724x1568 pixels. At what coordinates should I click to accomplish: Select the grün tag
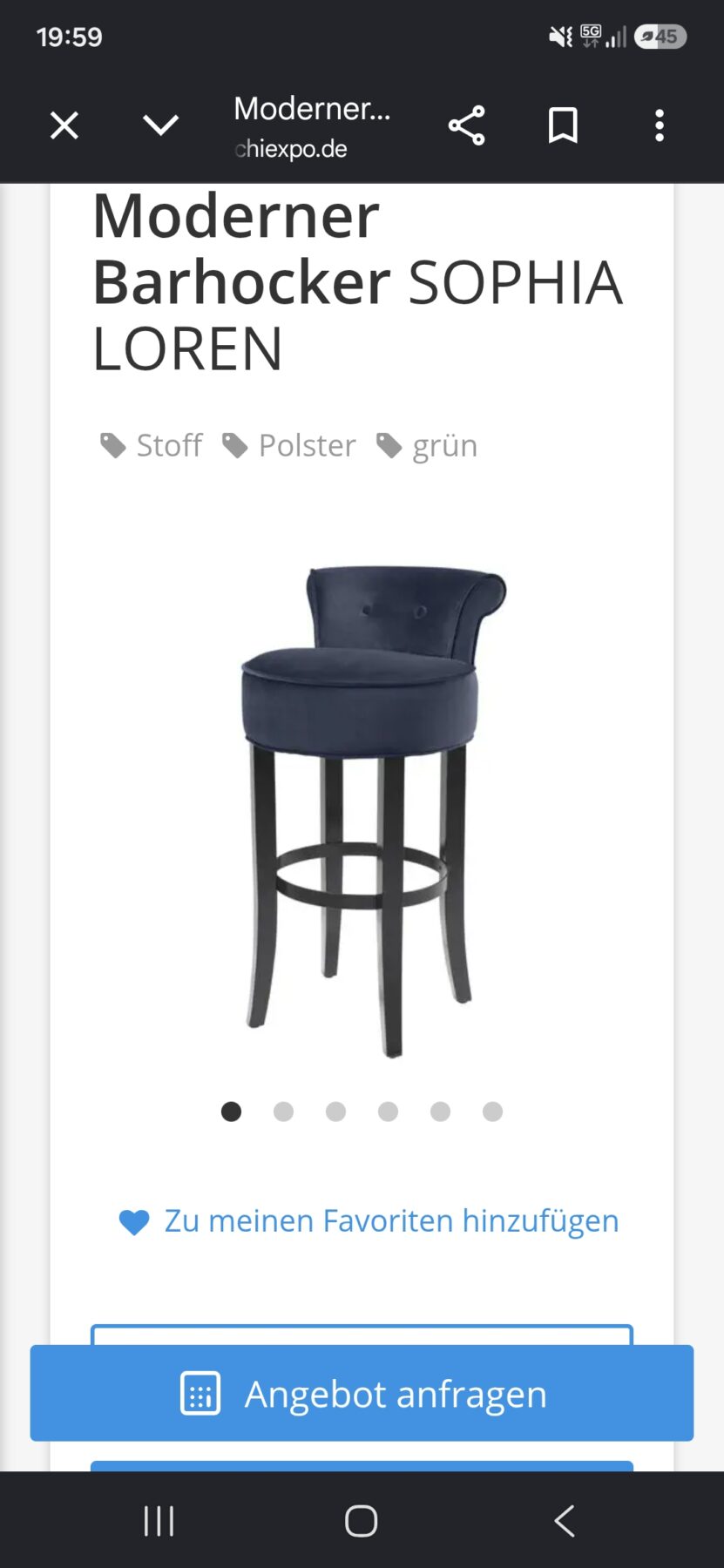[x=427, y=445]
